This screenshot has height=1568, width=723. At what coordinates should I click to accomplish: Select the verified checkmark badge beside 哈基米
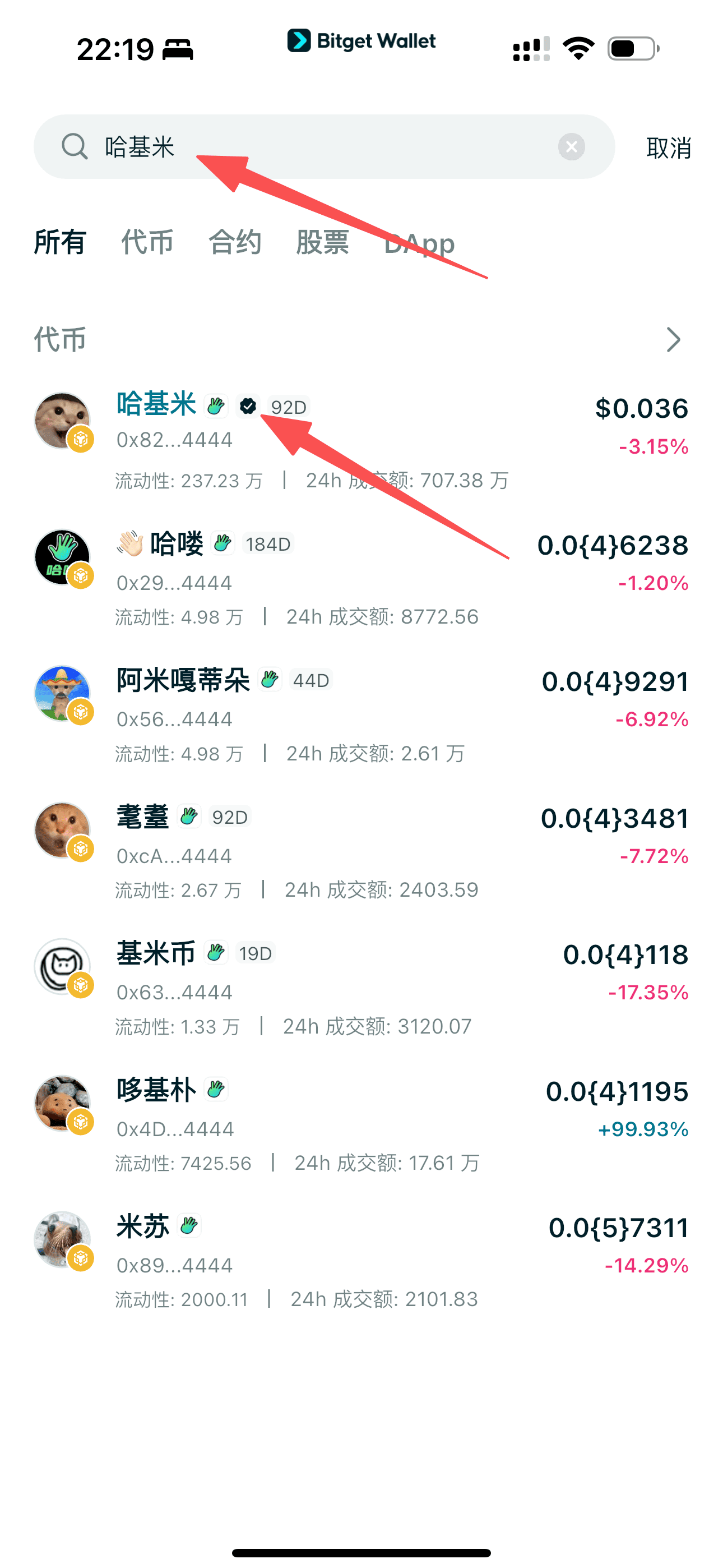pos(248,406)
